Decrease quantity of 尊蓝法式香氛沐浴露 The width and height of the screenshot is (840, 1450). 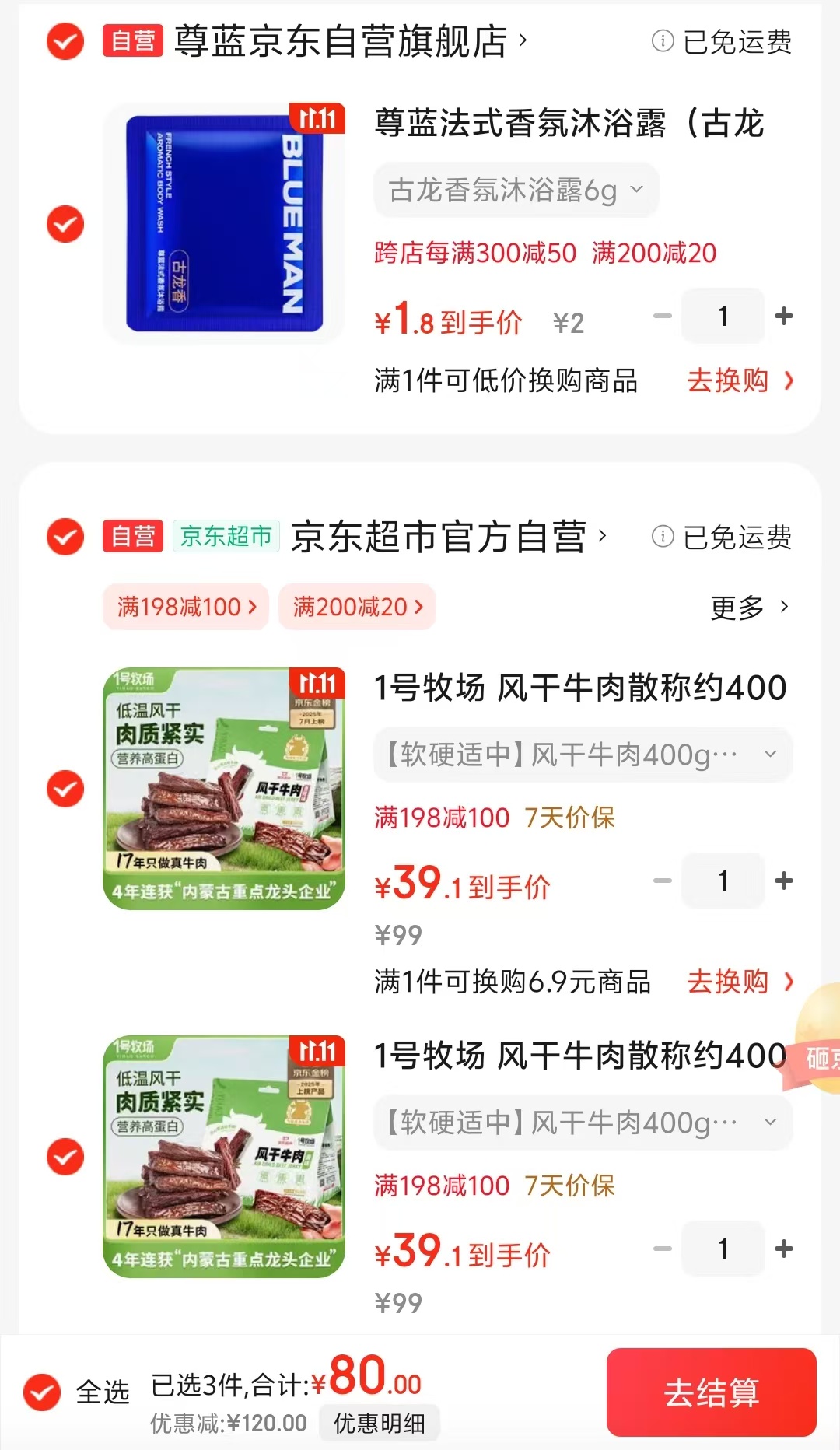tap(662, 316)
